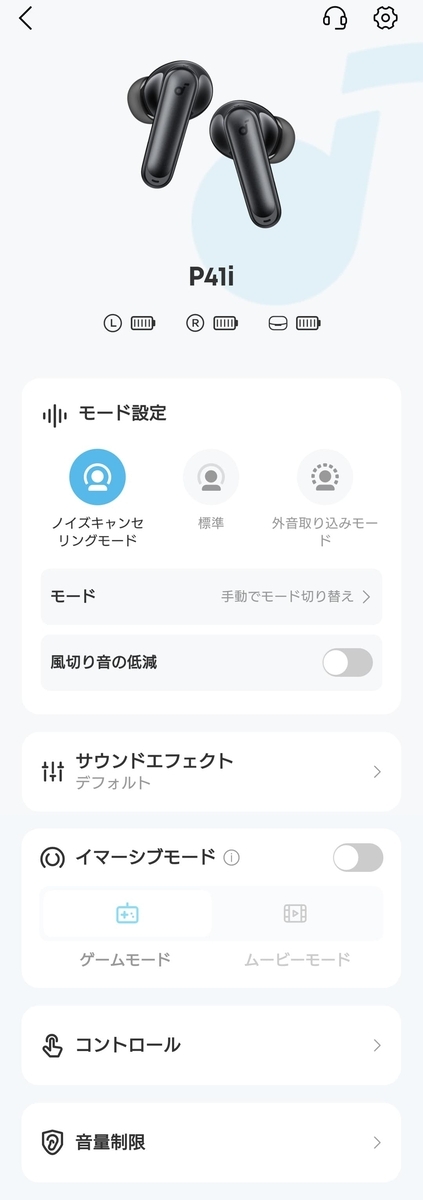Viewport: 423px width, 1200px height.
Task: Open the settings gear
Action: (x=386, y=18)
